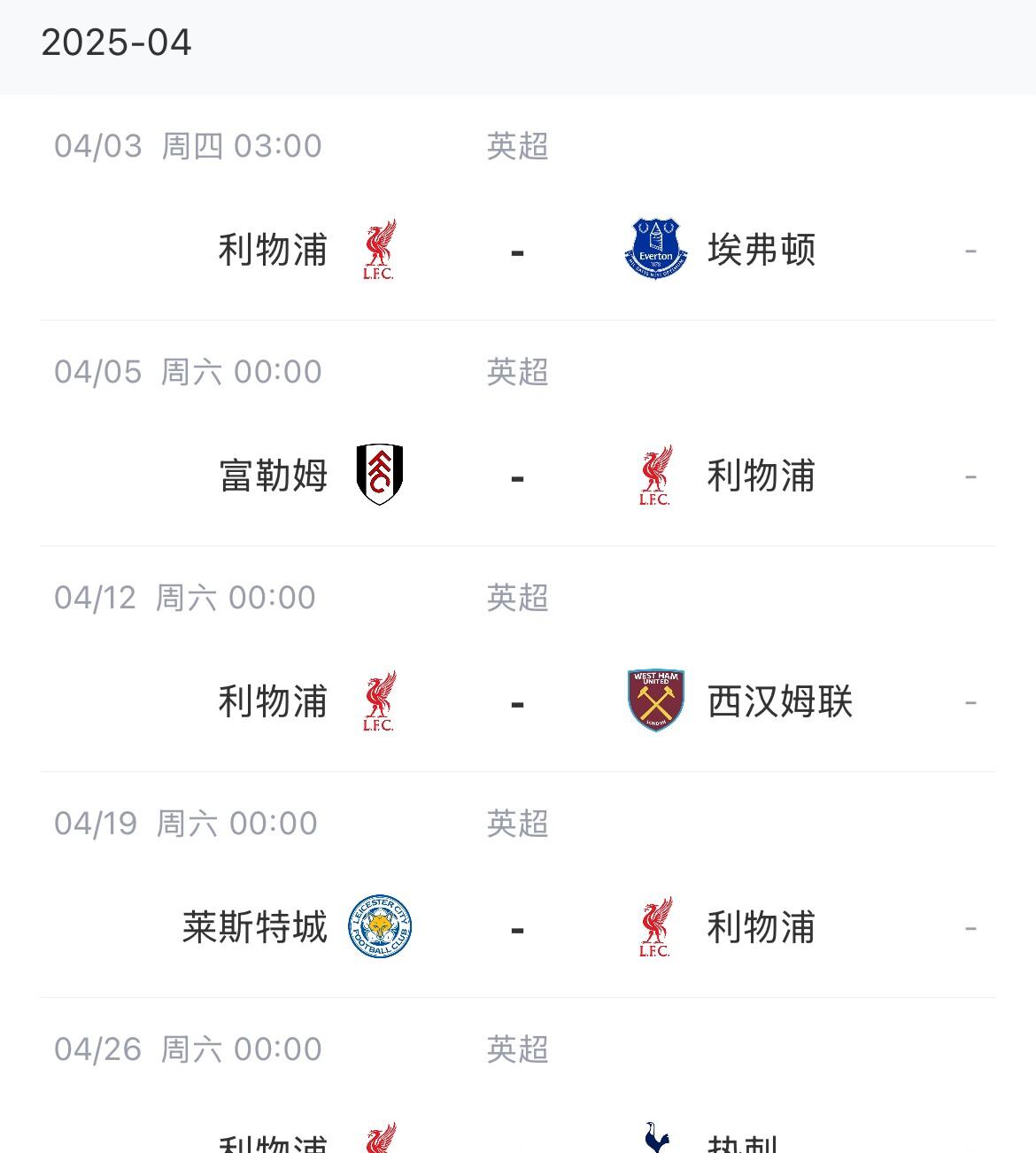Viewport: 1036px width, 1153px height.
Task: Open the 04/26 fixture against 热刺
Action: click(x=518, y=1098)
